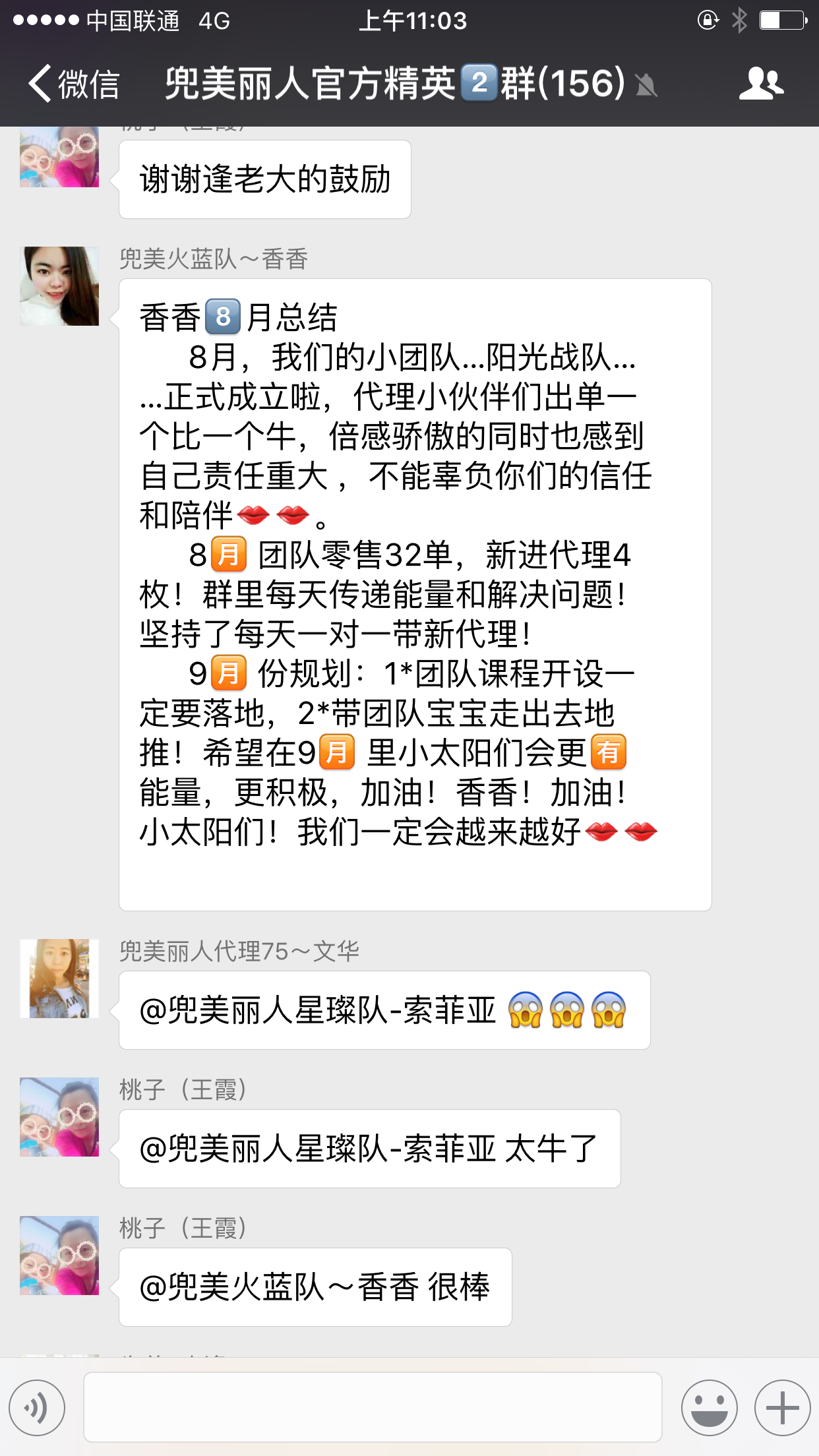Screen dimensions: 819x1456
Task: Open the group members info icon
Action: 760,84
